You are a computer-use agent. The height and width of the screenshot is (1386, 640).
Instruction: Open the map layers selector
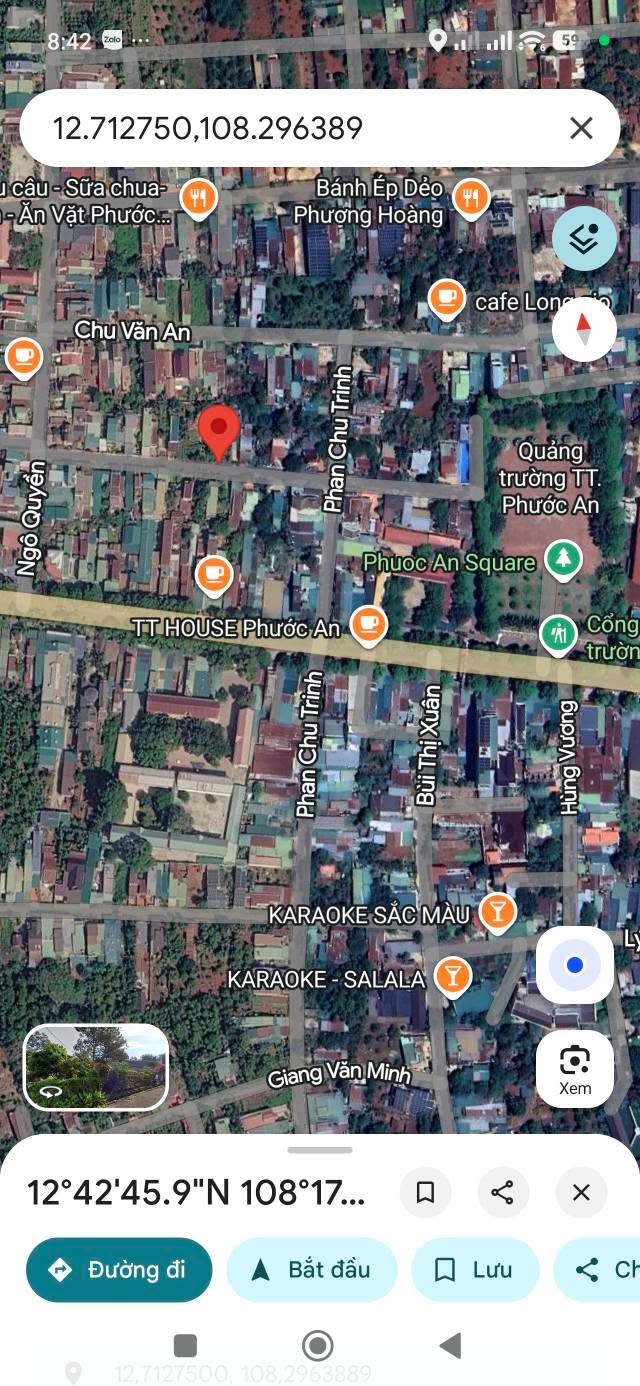point(584,239)
